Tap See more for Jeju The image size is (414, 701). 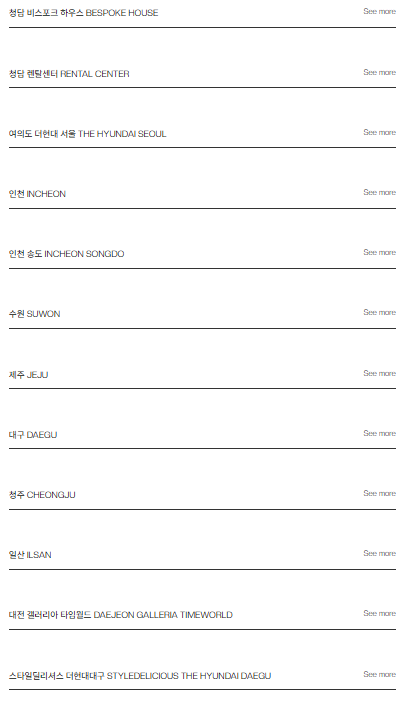click(379, 373)
